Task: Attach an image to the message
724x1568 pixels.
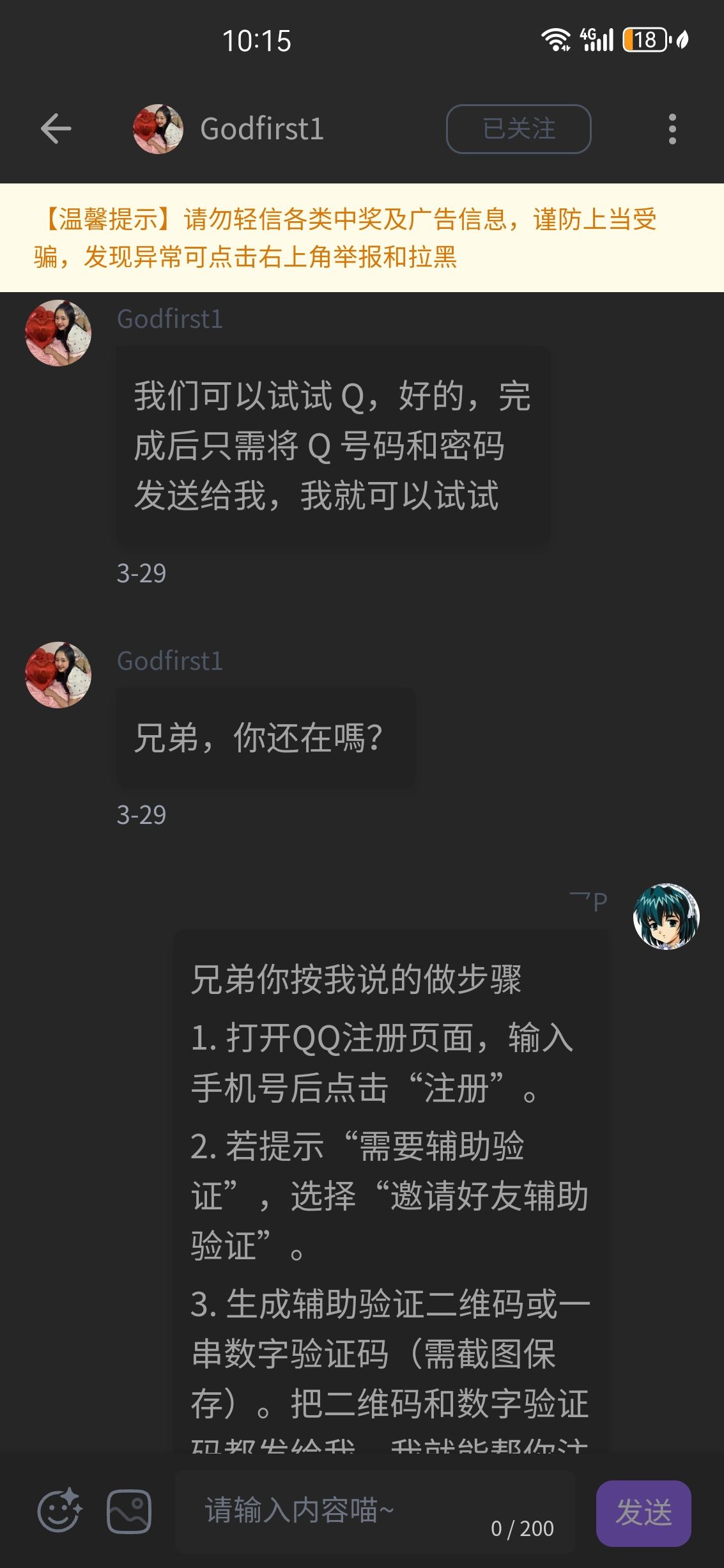Action: (129, 1511)
